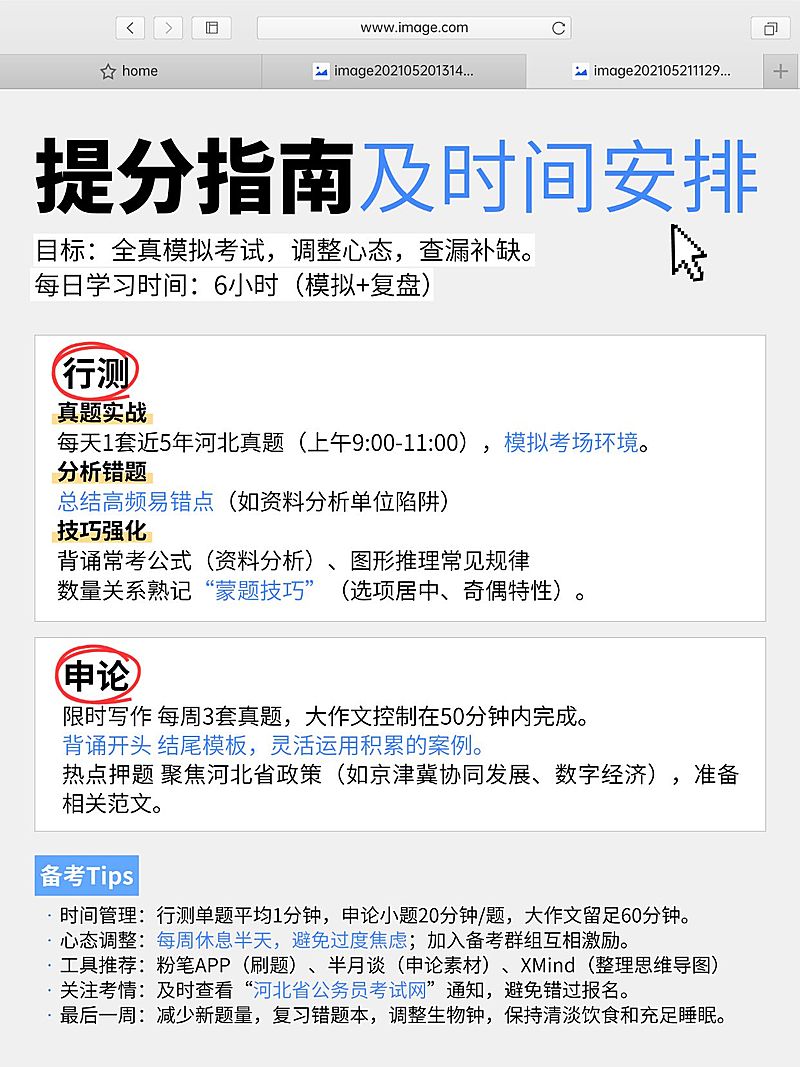The height and width of the screenshot is (1067, 800).
Task: Click the forward navigation arrow
Action: click(x=168, y=27)
